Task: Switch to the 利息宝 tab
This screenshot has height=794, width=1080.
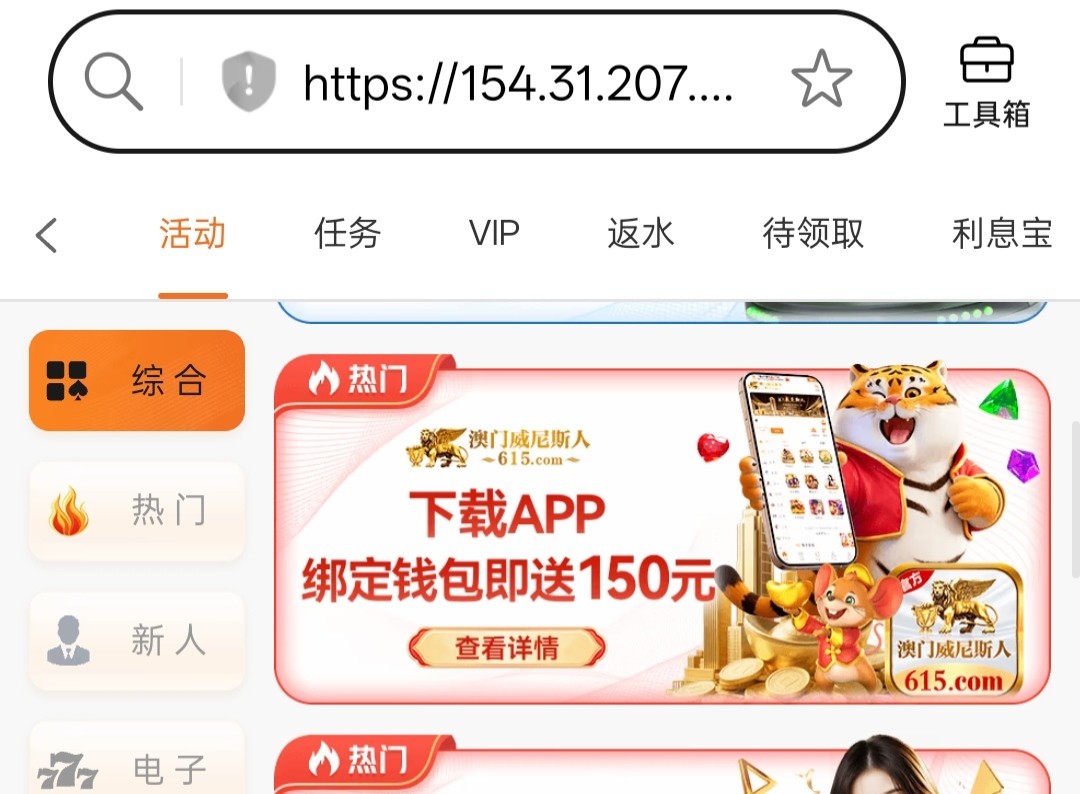Action: click(1001, 234)
